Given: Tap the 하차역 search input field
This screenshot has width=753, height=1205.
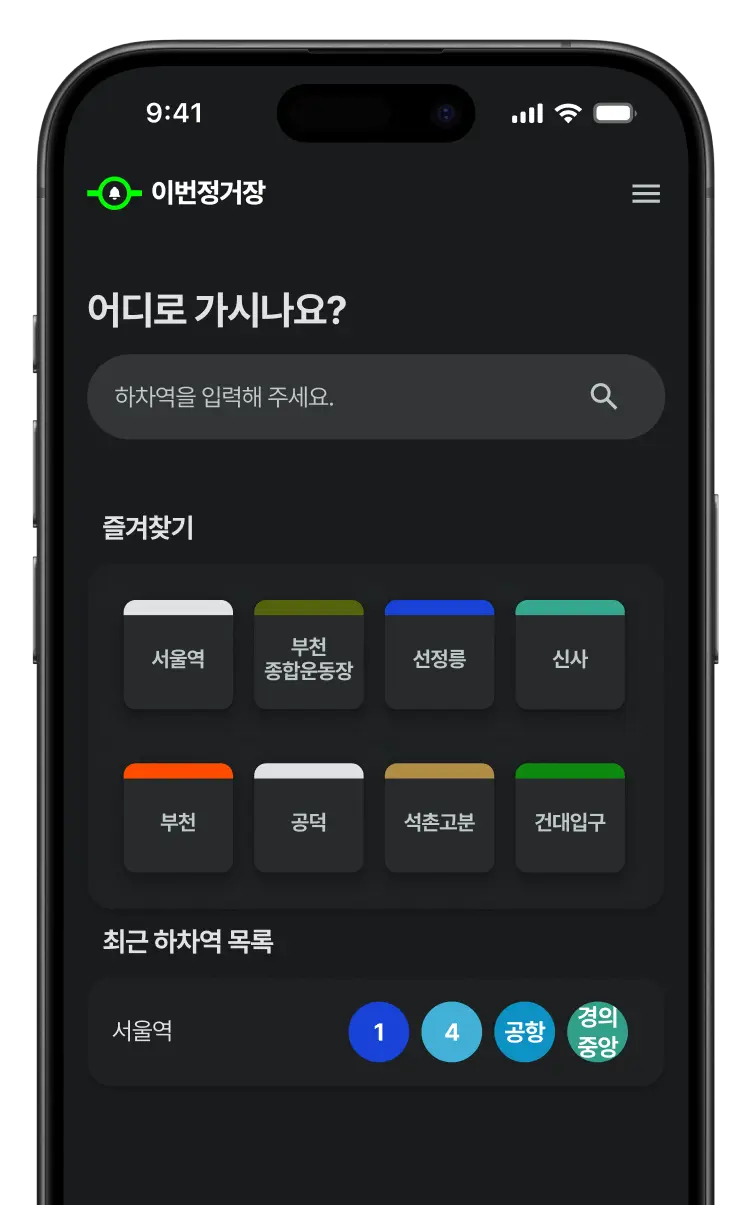Looking at the screenshot, I should (x=330, y=397).
